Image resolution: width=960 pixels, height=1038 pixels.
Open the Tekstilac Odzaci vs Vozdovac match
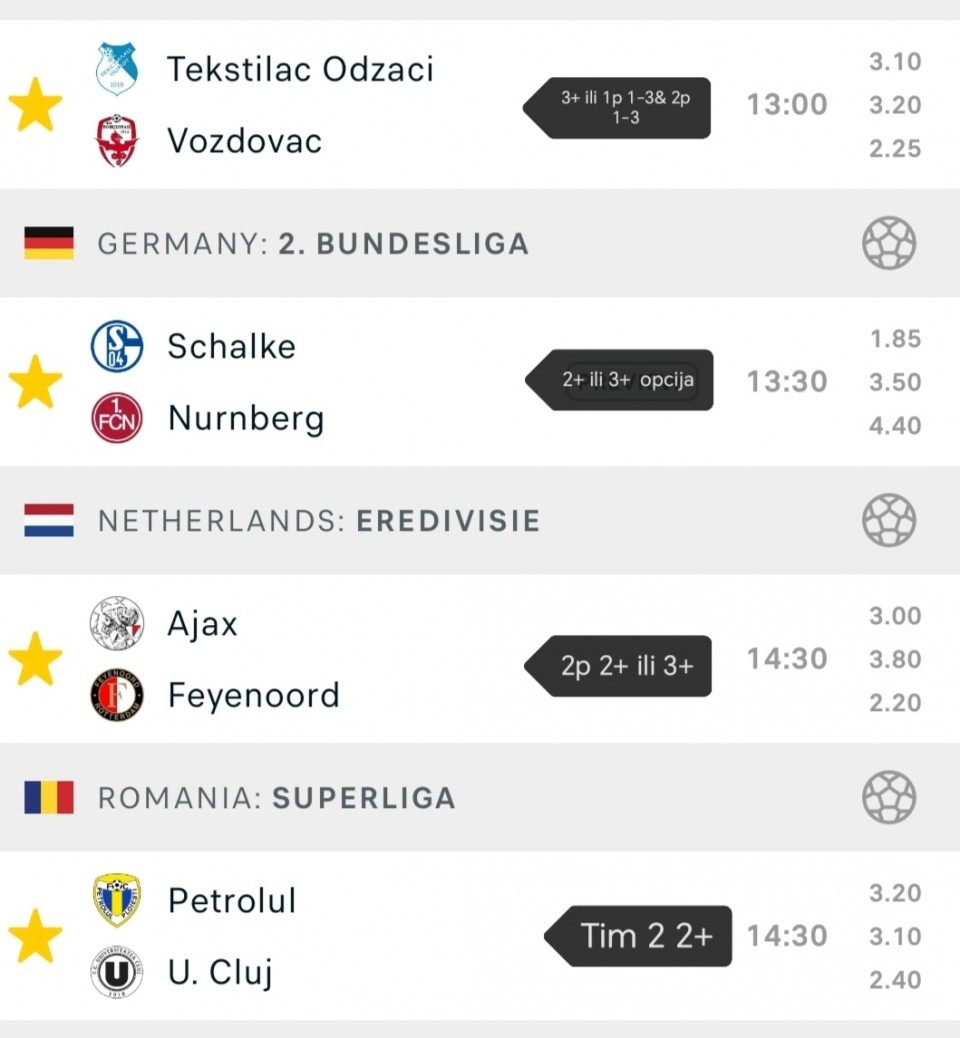[x=300, y=105]
